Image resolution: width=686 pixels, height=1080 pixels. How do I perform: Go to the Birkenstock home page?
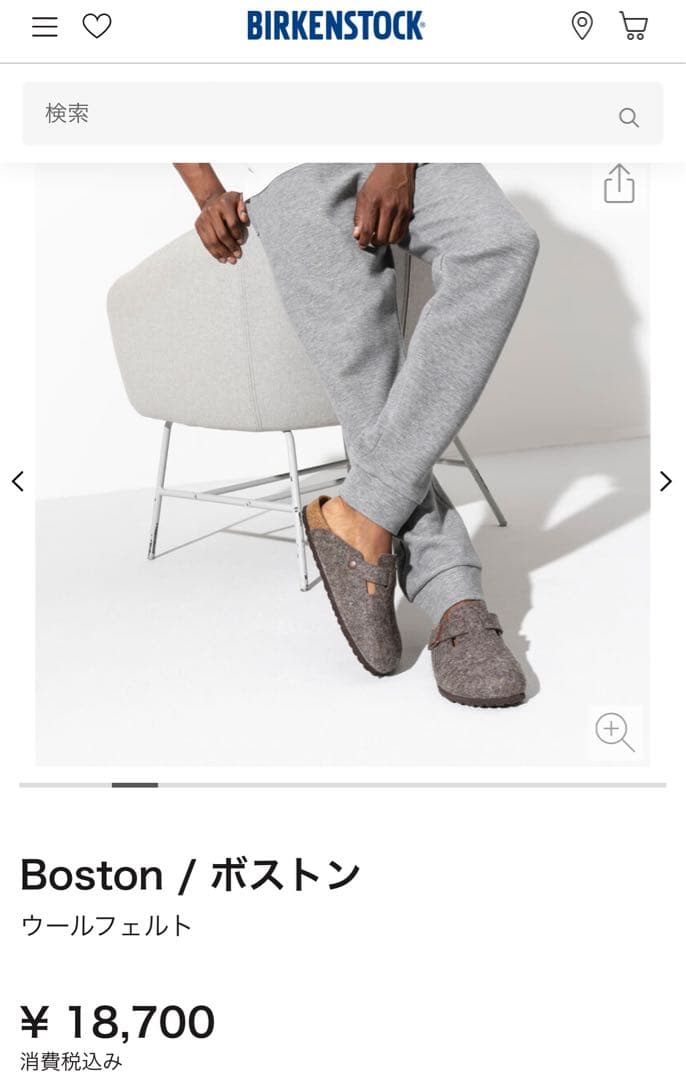pyautogui.click(x=336, y=26)
